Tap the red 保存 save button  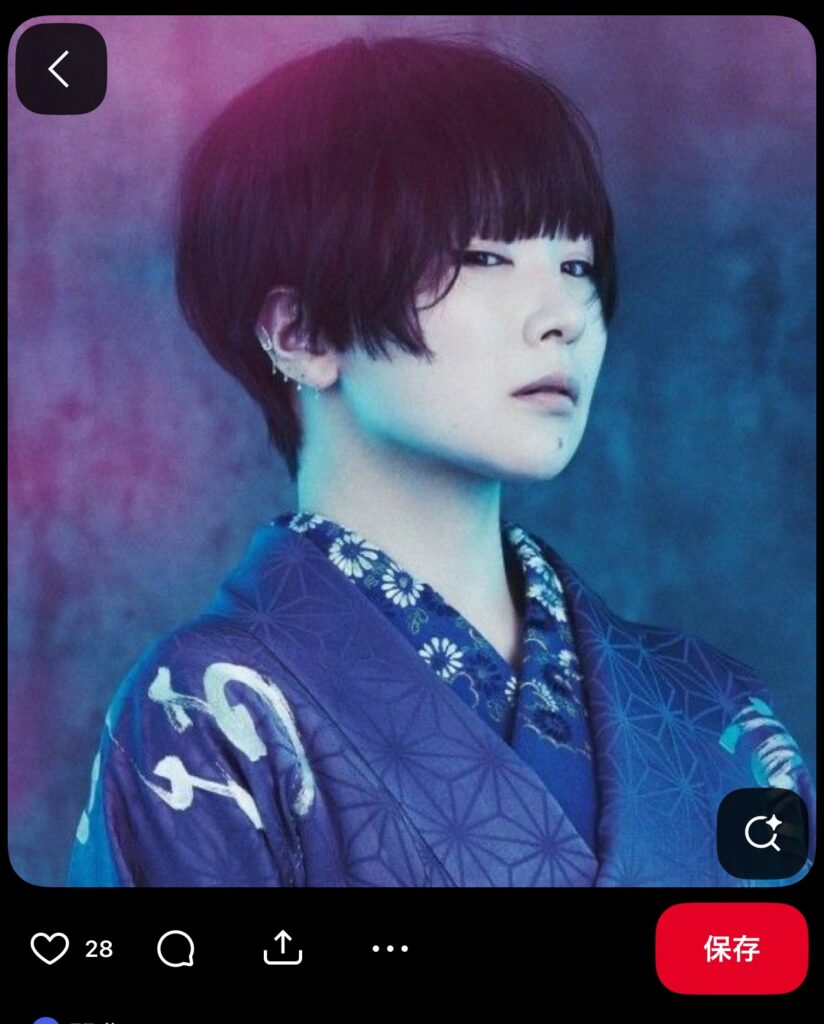pyautogui.click(x=731, y=948)
